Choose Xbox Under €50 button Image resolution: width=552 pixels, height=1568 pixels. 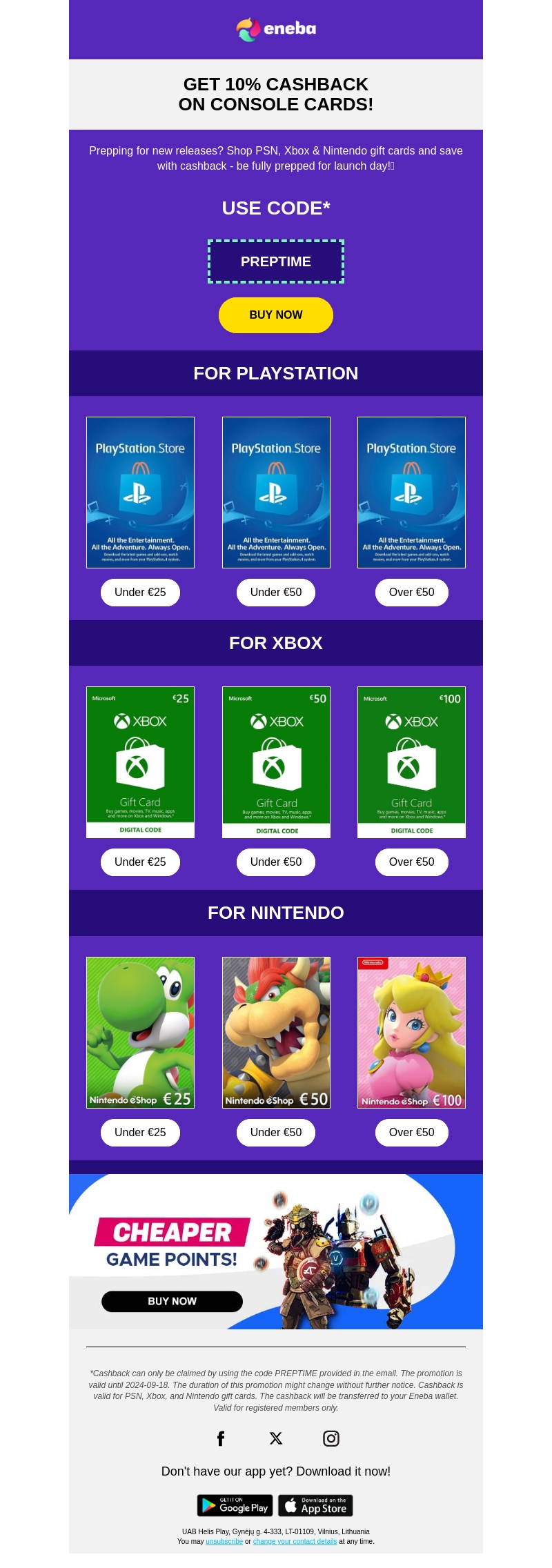pos(275,862)
